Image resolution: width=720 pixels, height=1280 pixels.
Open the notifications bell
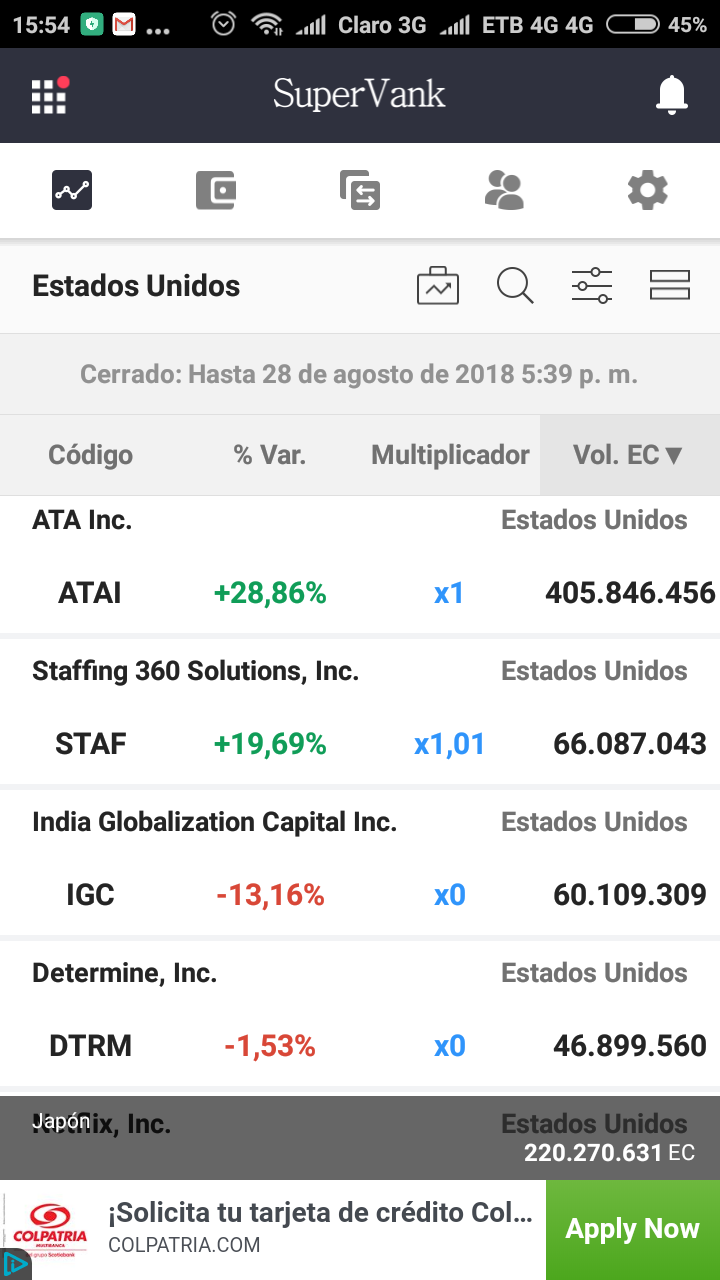[x=672, y=95]
